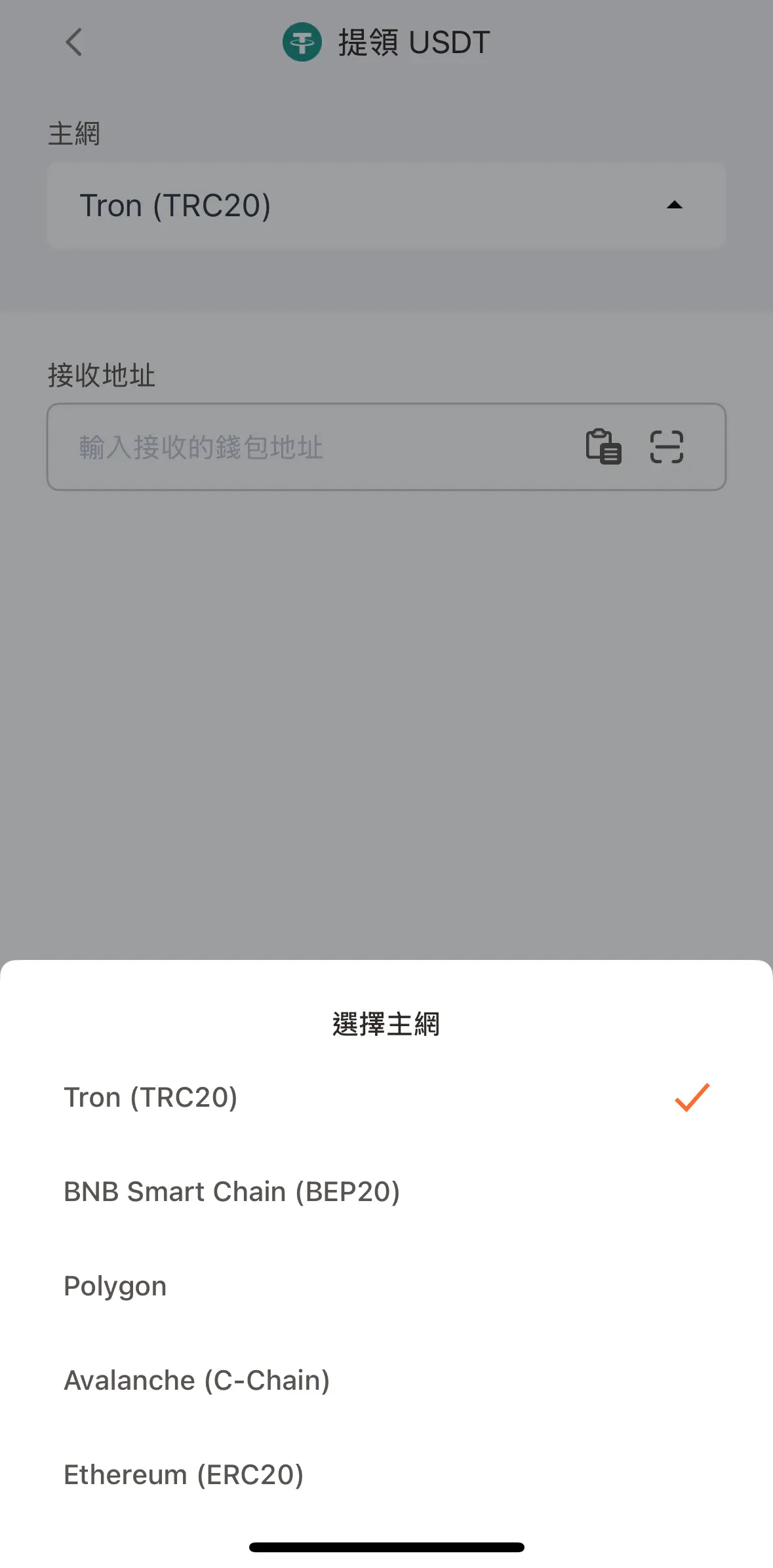This screenshot has height=1568, width=773.
Task: Open the QR code scanner icon
Action: pyautogui.click(x=666, y=447)
